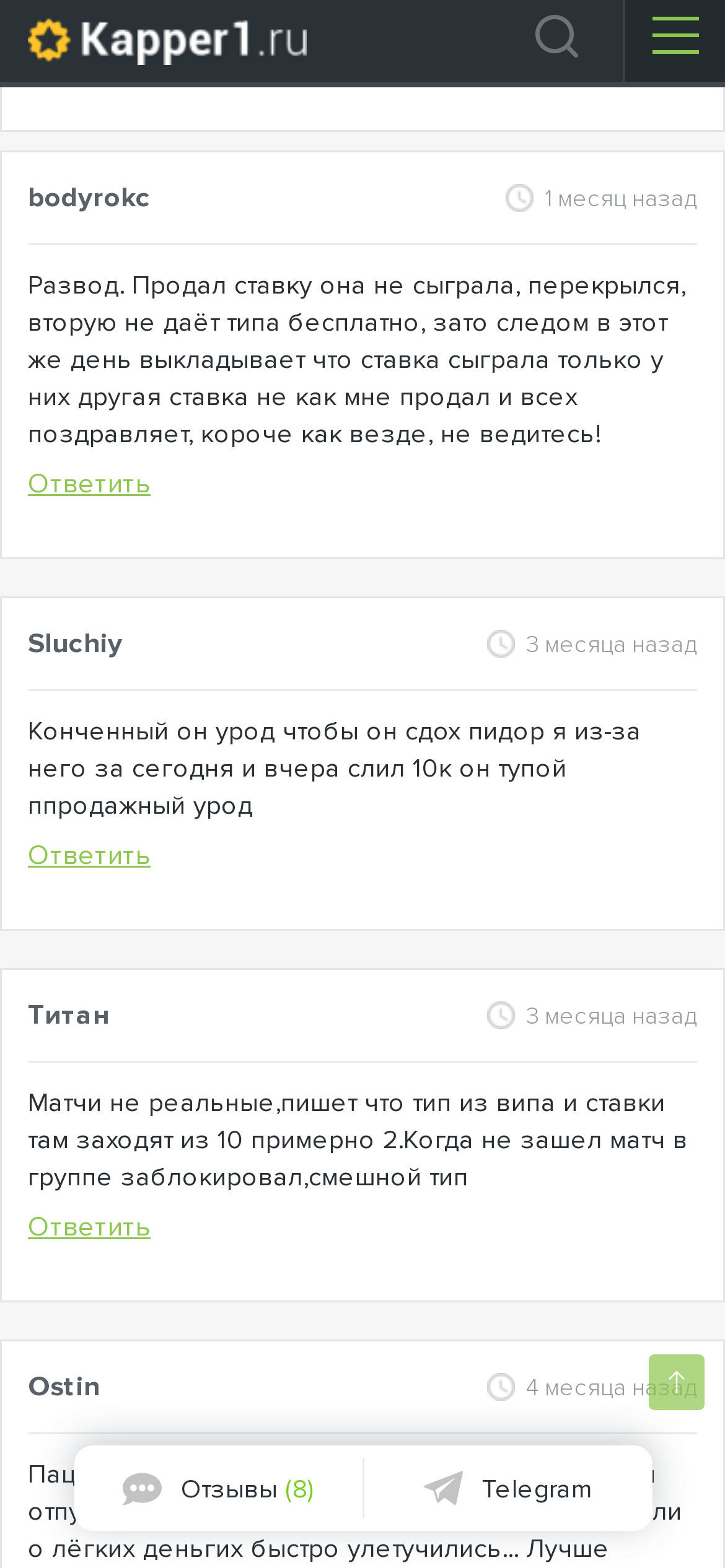Open the hamburger menu
725x1568 pixels.
[x=675, y=36]
